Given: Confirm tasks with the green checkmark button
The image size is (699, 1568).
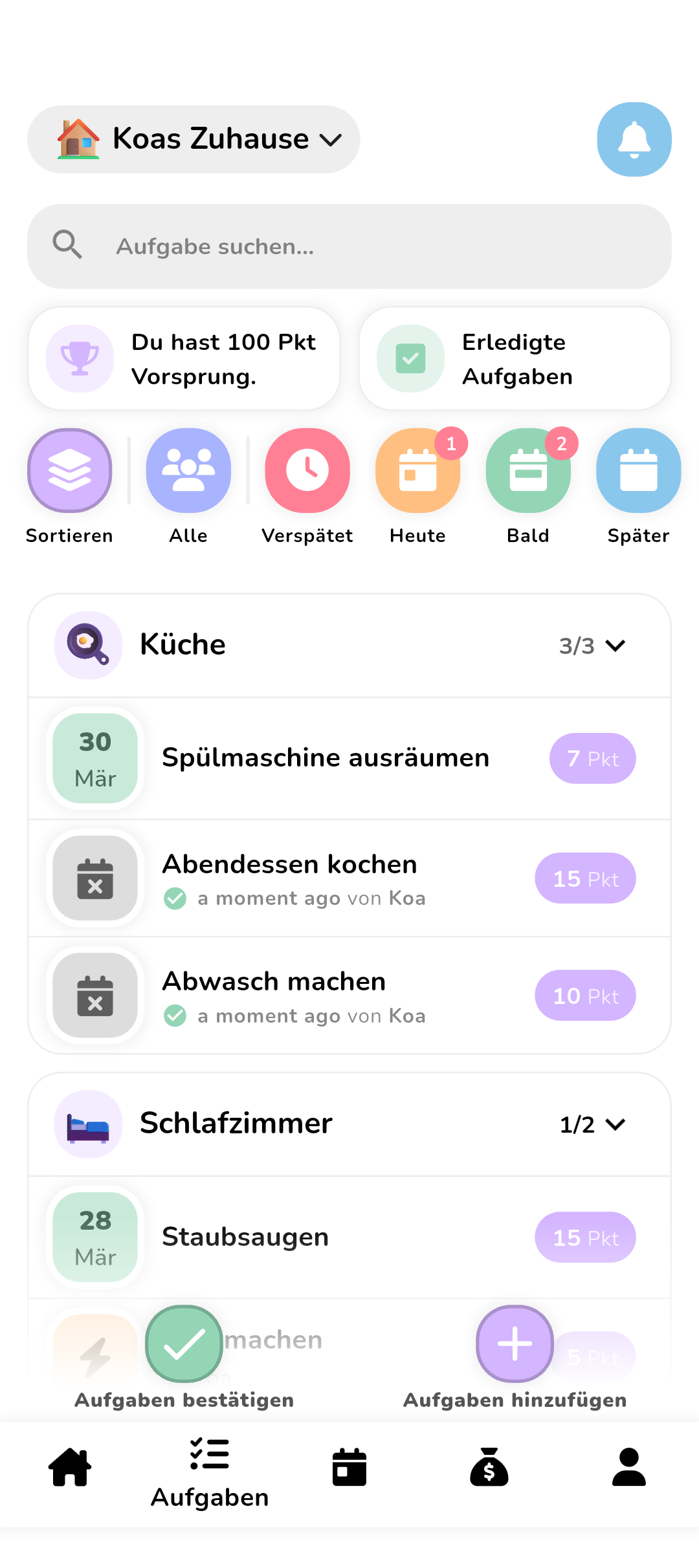Looking at the screenshot, I should tap(183, 1344).
